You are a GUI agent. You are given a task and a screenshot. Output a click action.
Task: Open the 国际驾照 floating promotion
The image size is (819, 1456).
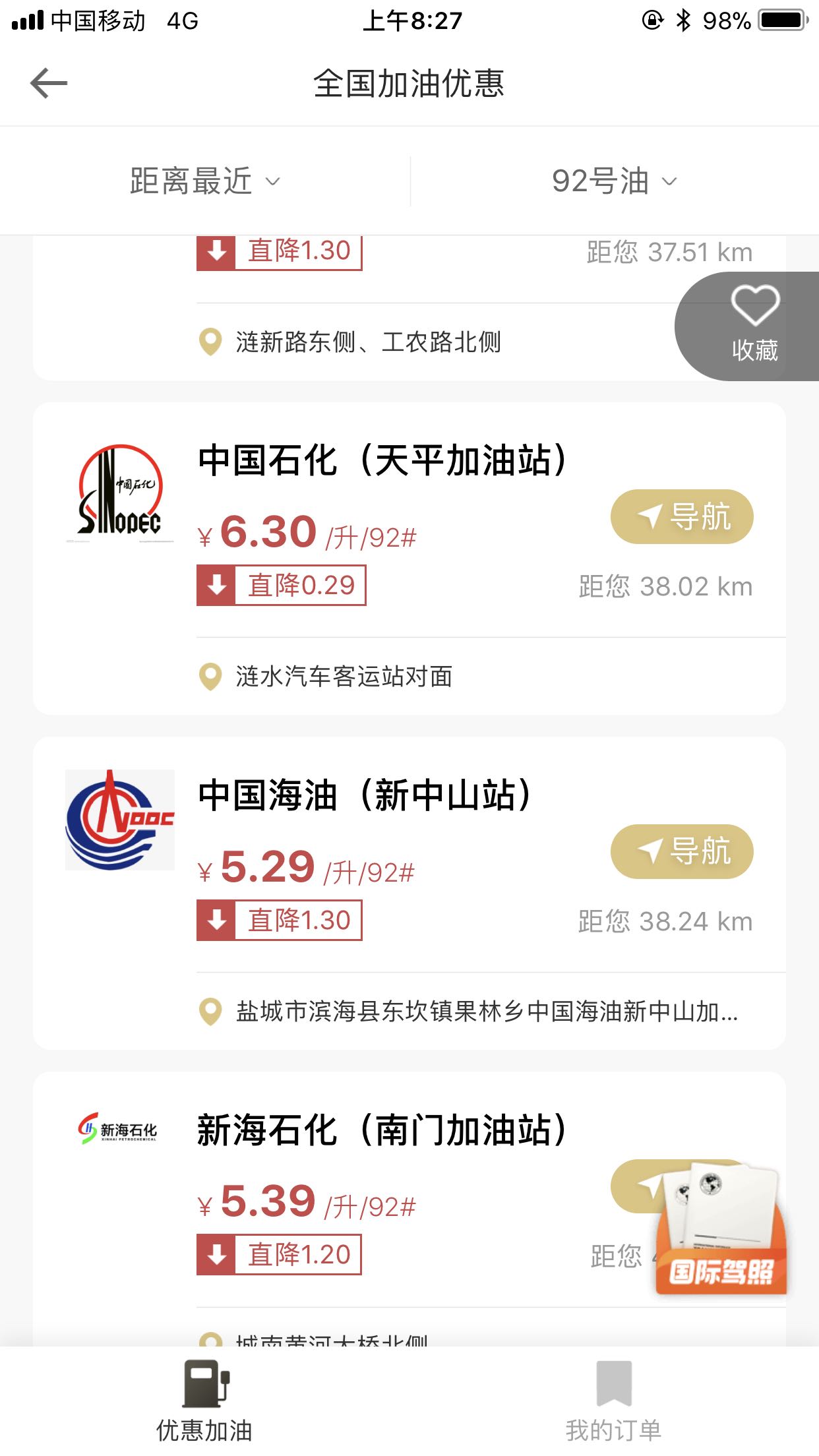tap(721, 1230)
